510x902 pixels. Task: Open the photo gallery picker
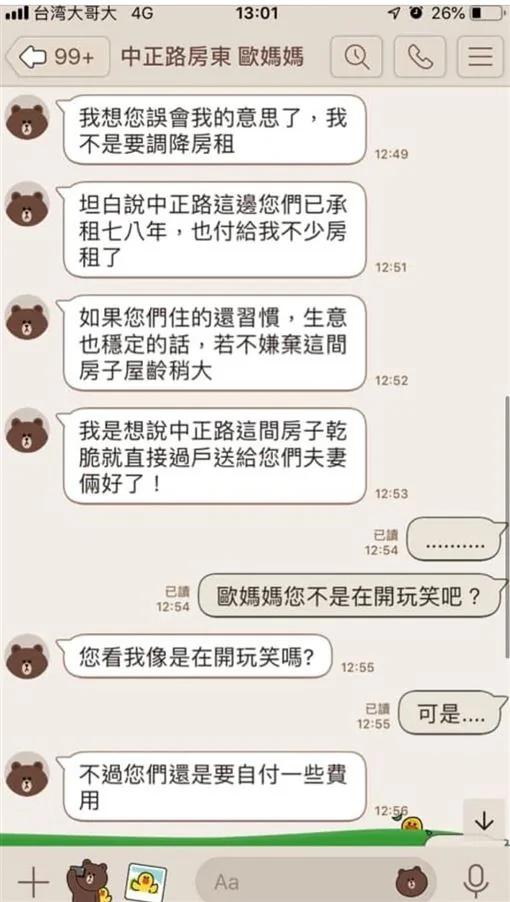[x=145, y=881]
